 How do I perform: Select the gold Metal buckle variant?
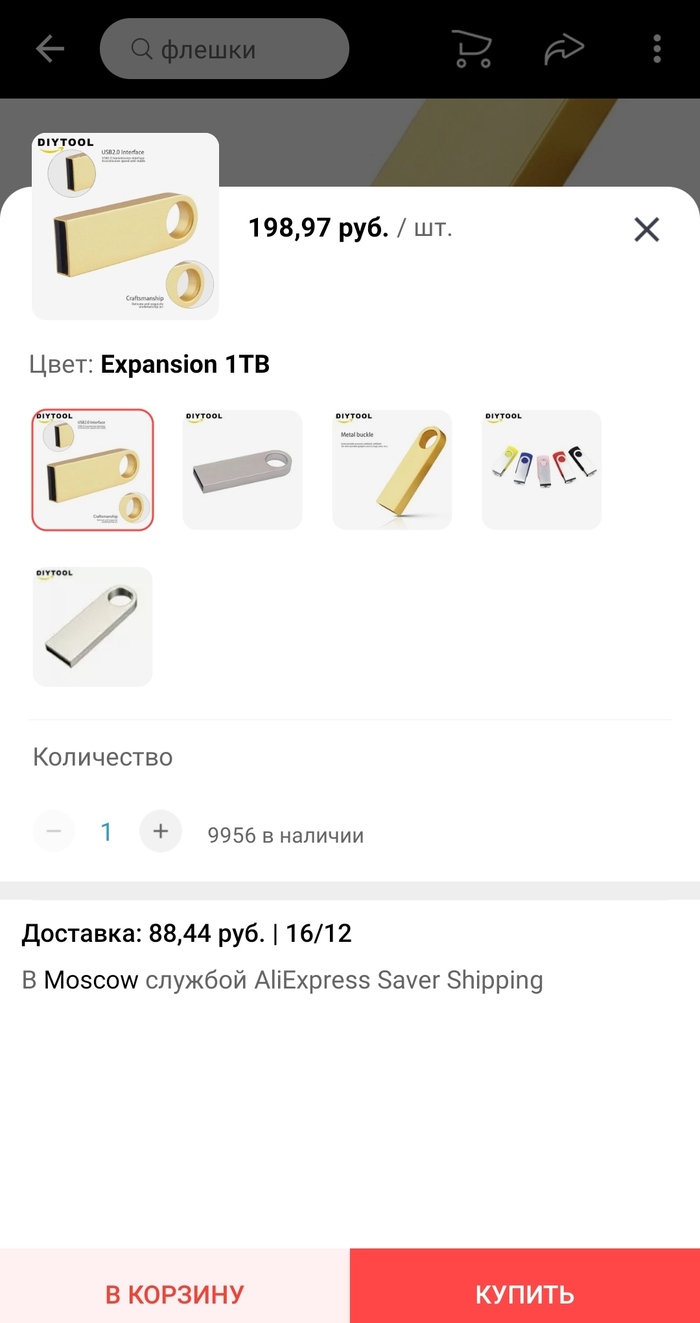[x=392, y=469]
